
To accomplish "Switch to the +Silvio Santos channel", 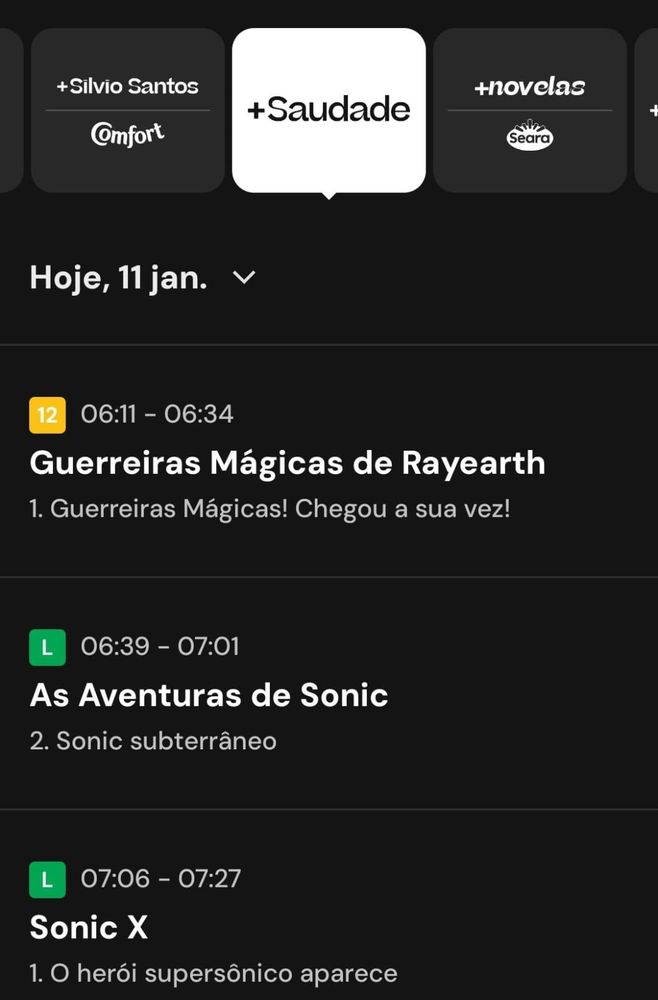I will pyautogui.click(x=128, y=110).
